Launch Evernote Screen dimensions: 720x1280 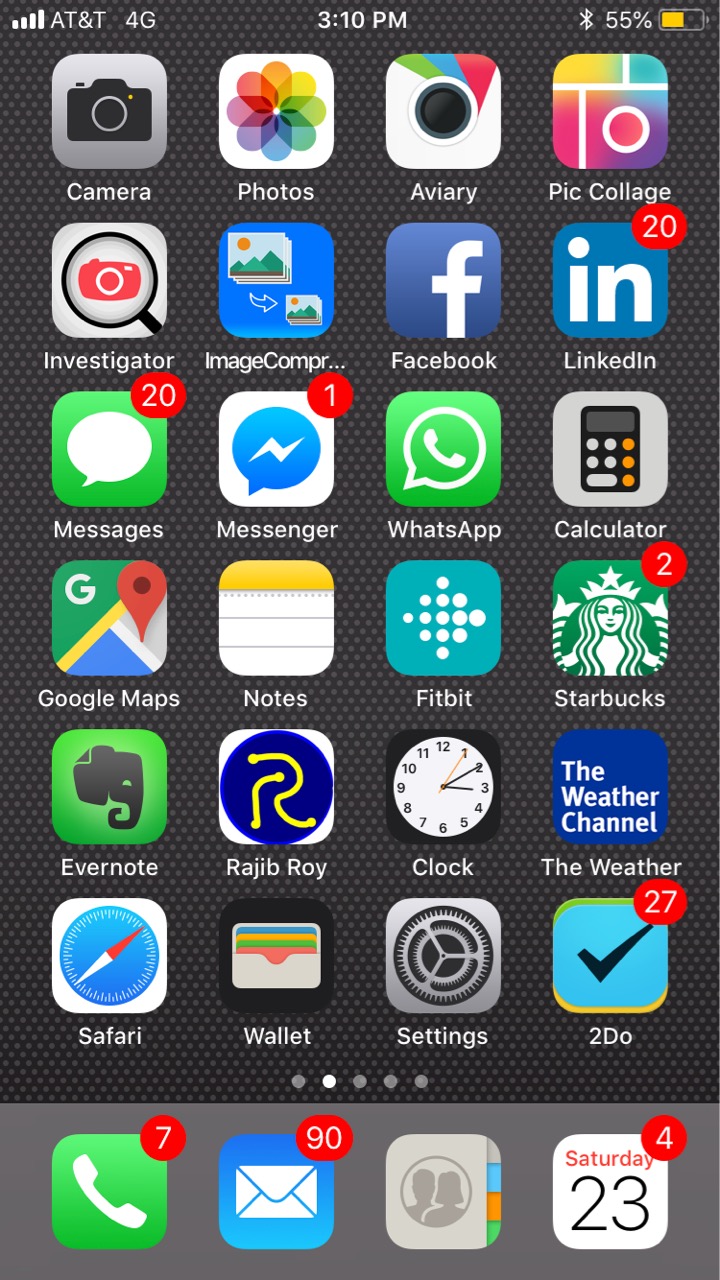click(x=109, y=787)
